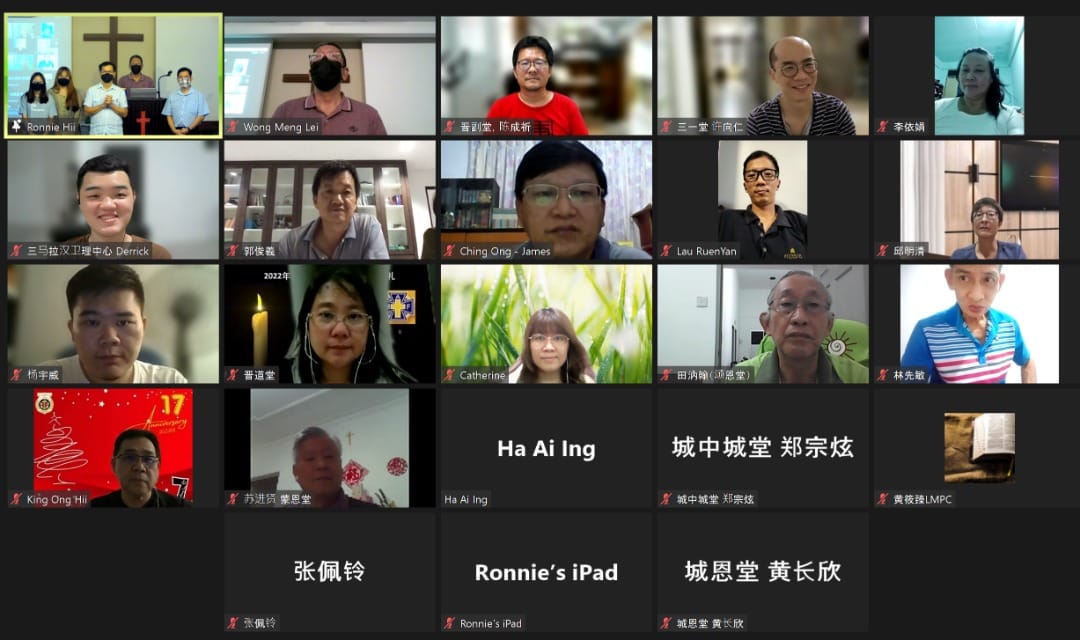Select Ronnie Hii's video tile
Viewport: 1080px width, 640px height.
click(x=113, y=75)
